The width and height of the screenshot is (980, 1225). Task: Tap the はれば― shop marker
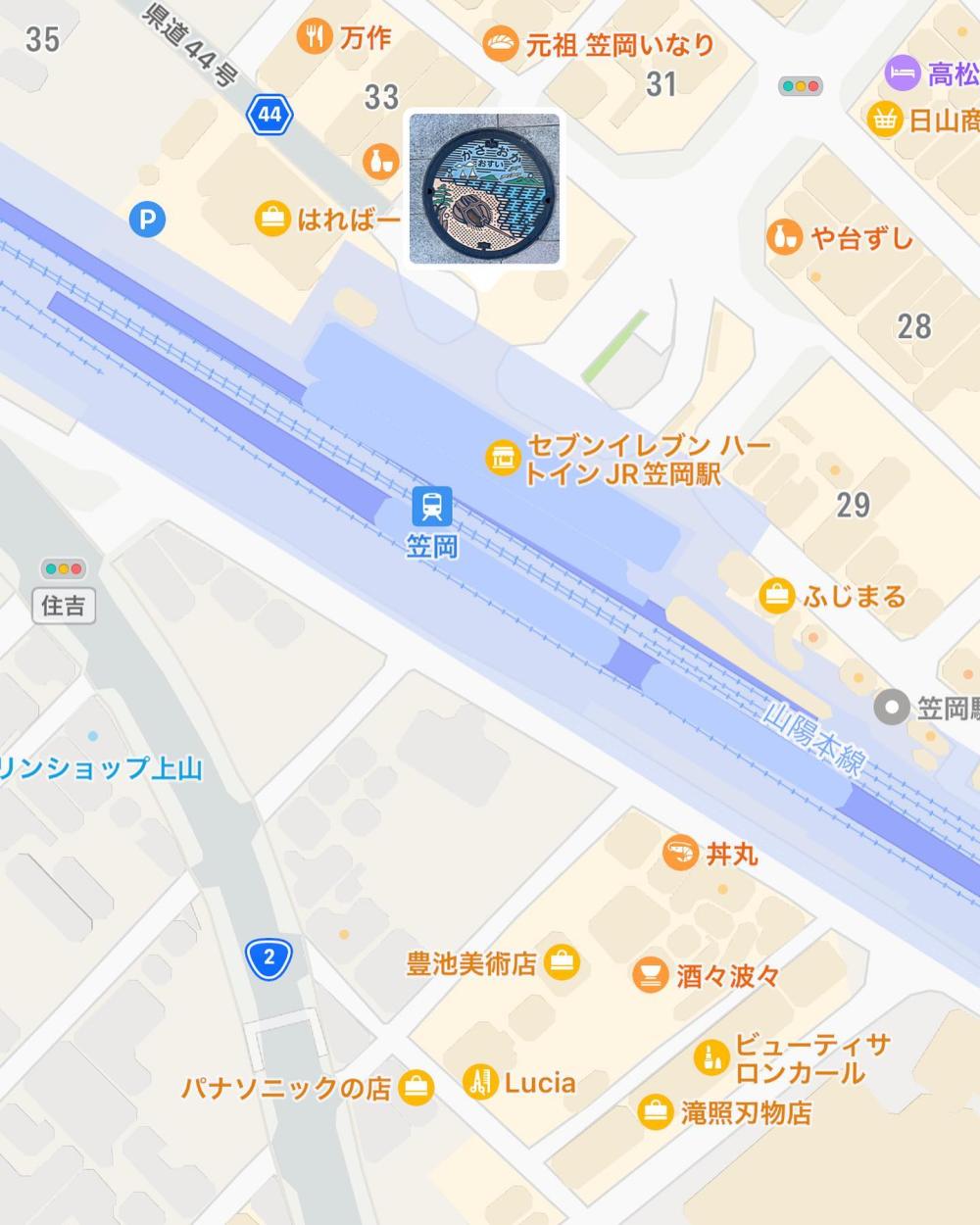(x=271, y=219)
